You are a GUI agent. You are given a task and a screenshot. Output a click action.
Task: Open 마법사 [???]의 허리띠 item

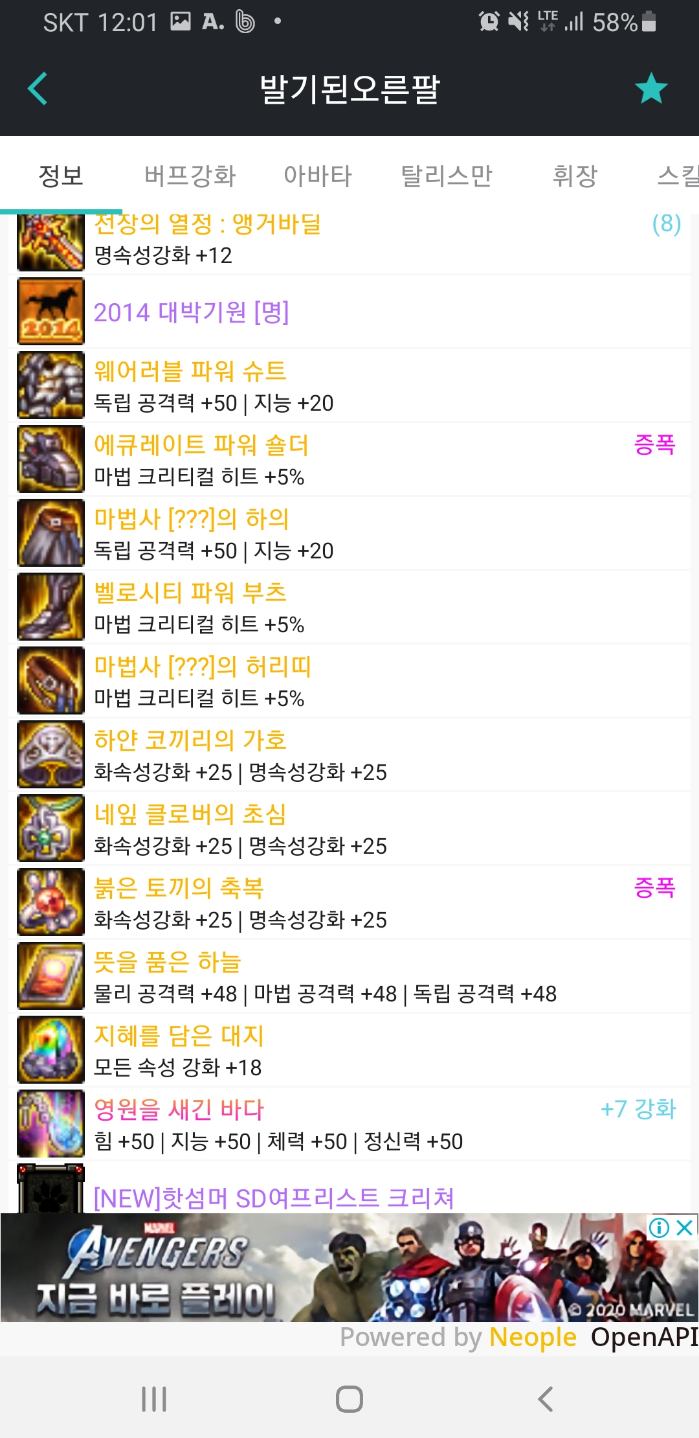(199, 667)
